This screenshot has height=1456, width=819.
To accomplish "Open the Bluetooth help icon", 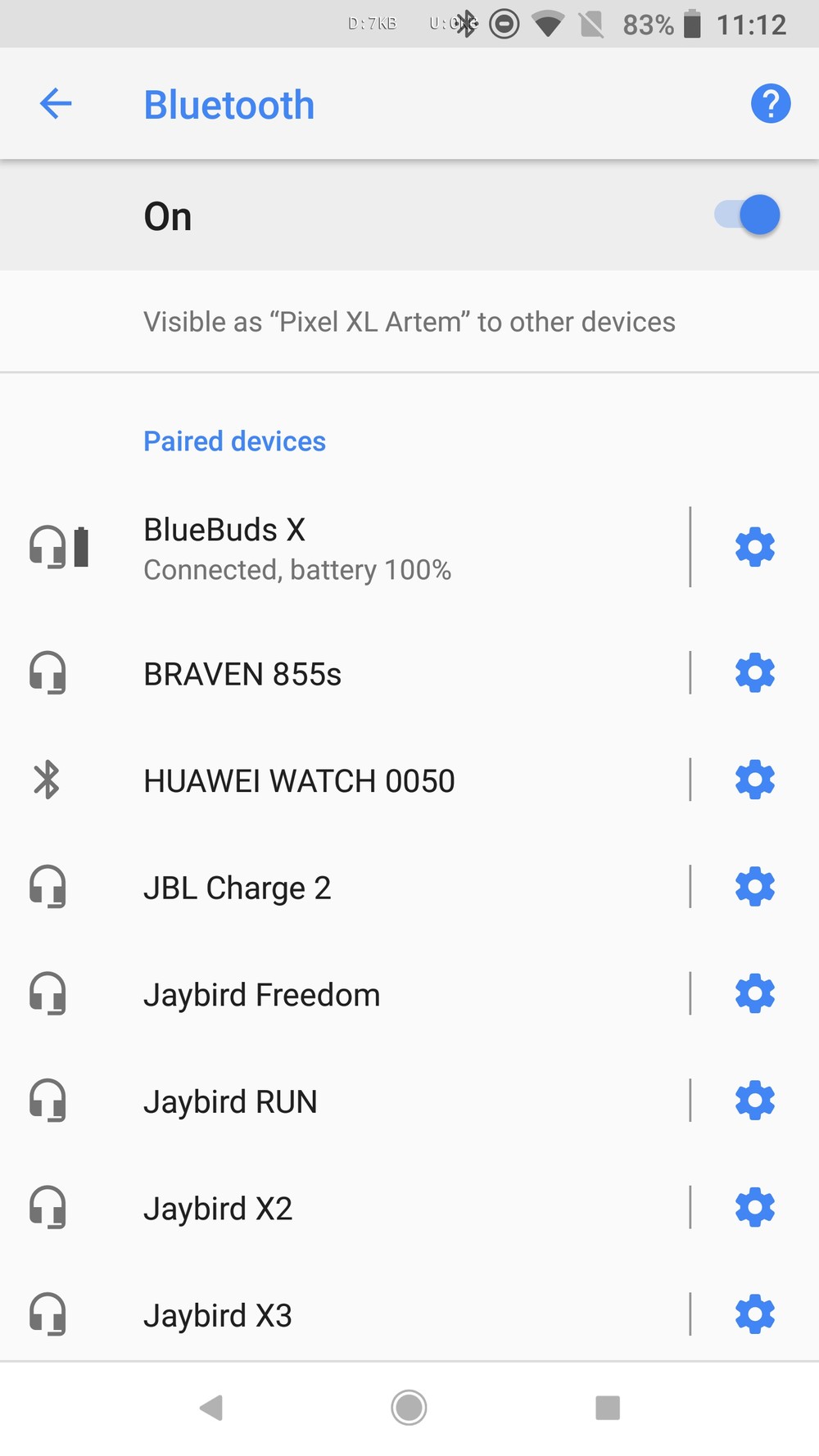I will tap(770, 104).
